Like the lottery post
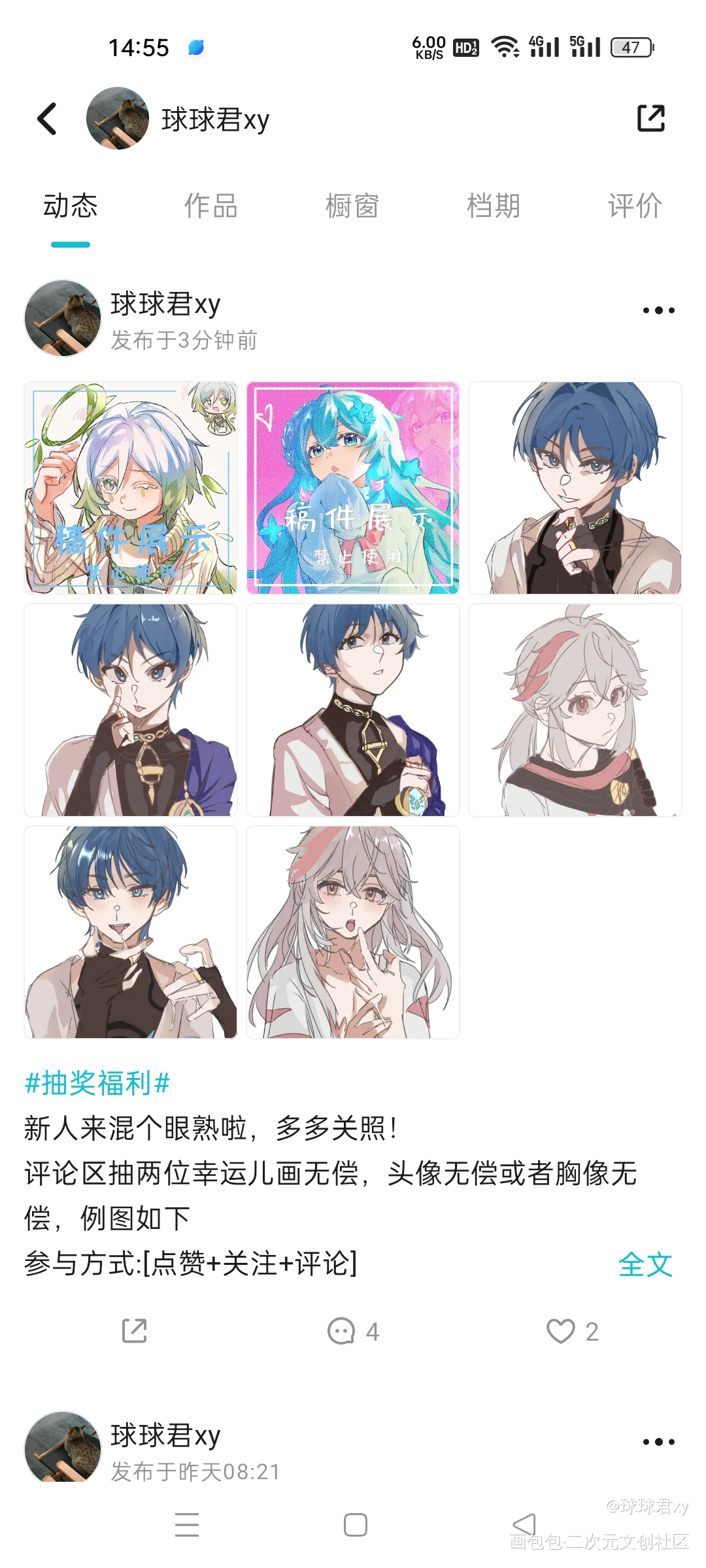 click(573, 1331)
